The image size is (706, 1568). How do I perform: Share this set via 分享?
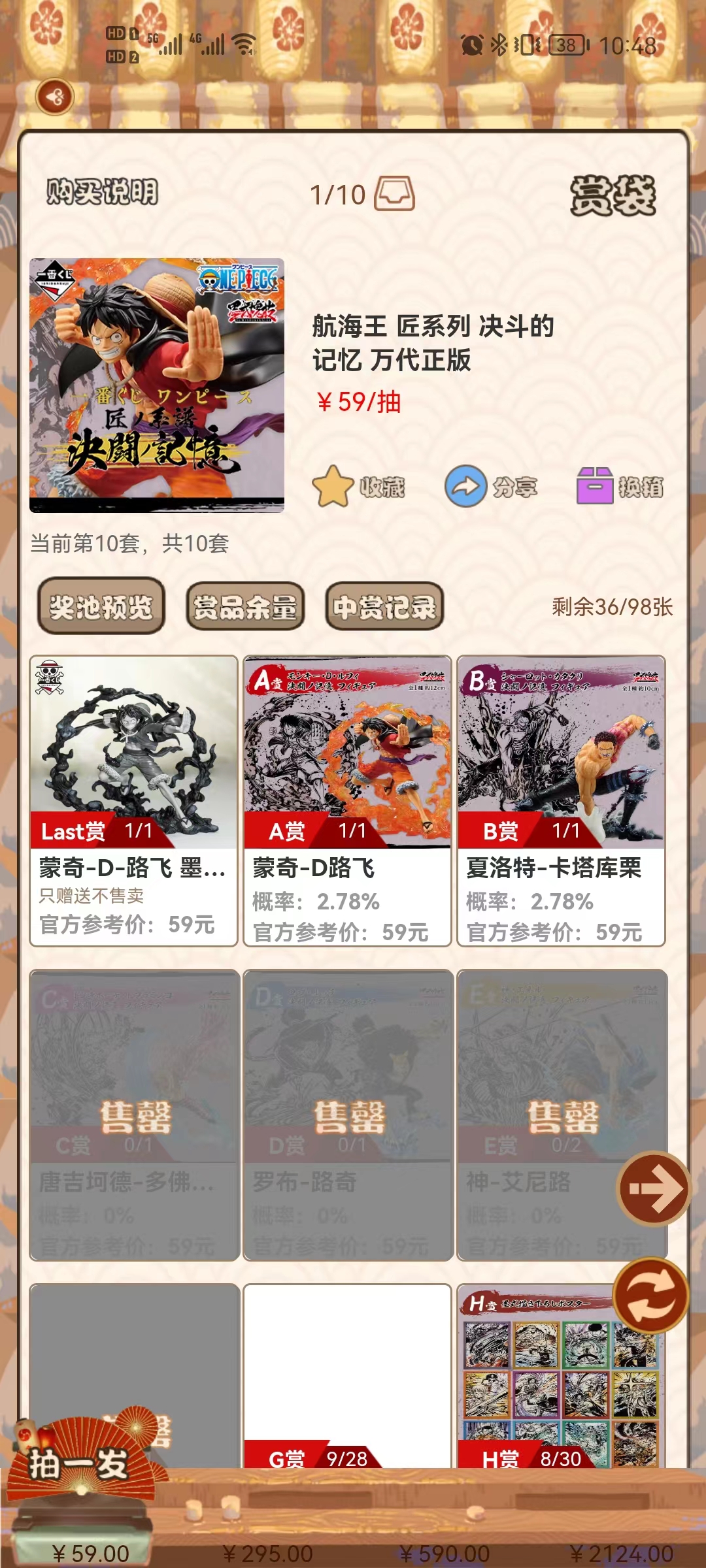pyautogui.click(x=492, y=487)
